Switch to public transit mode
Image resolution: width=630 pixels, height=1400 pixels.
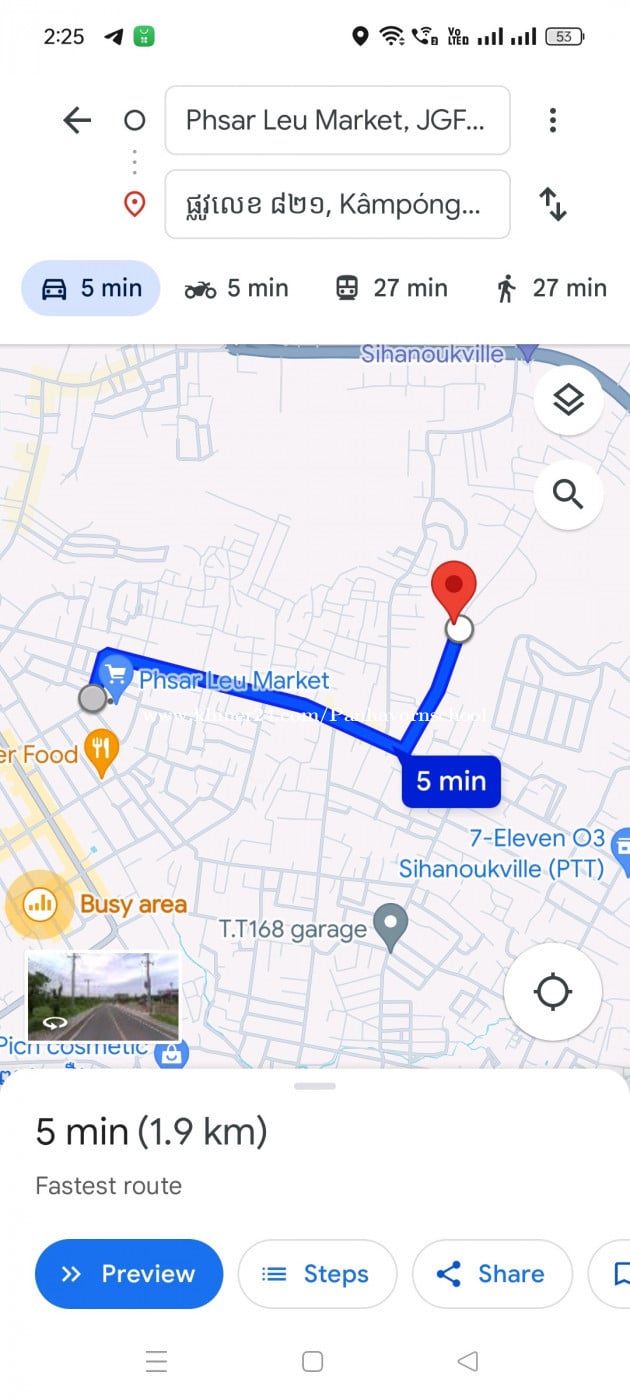pyautogui.click(x=391, y=288)
